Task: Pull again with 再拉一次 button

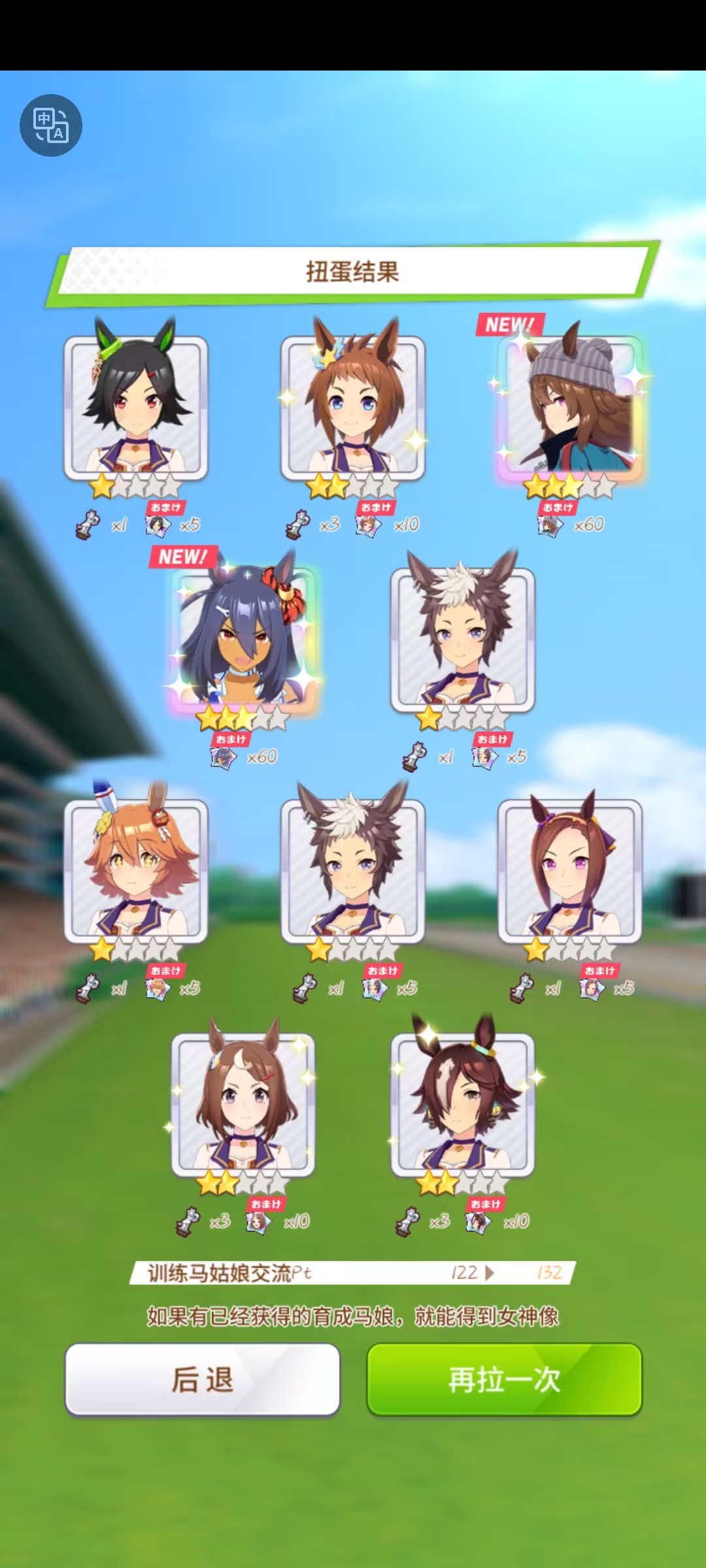Action: pos(504,1379)
